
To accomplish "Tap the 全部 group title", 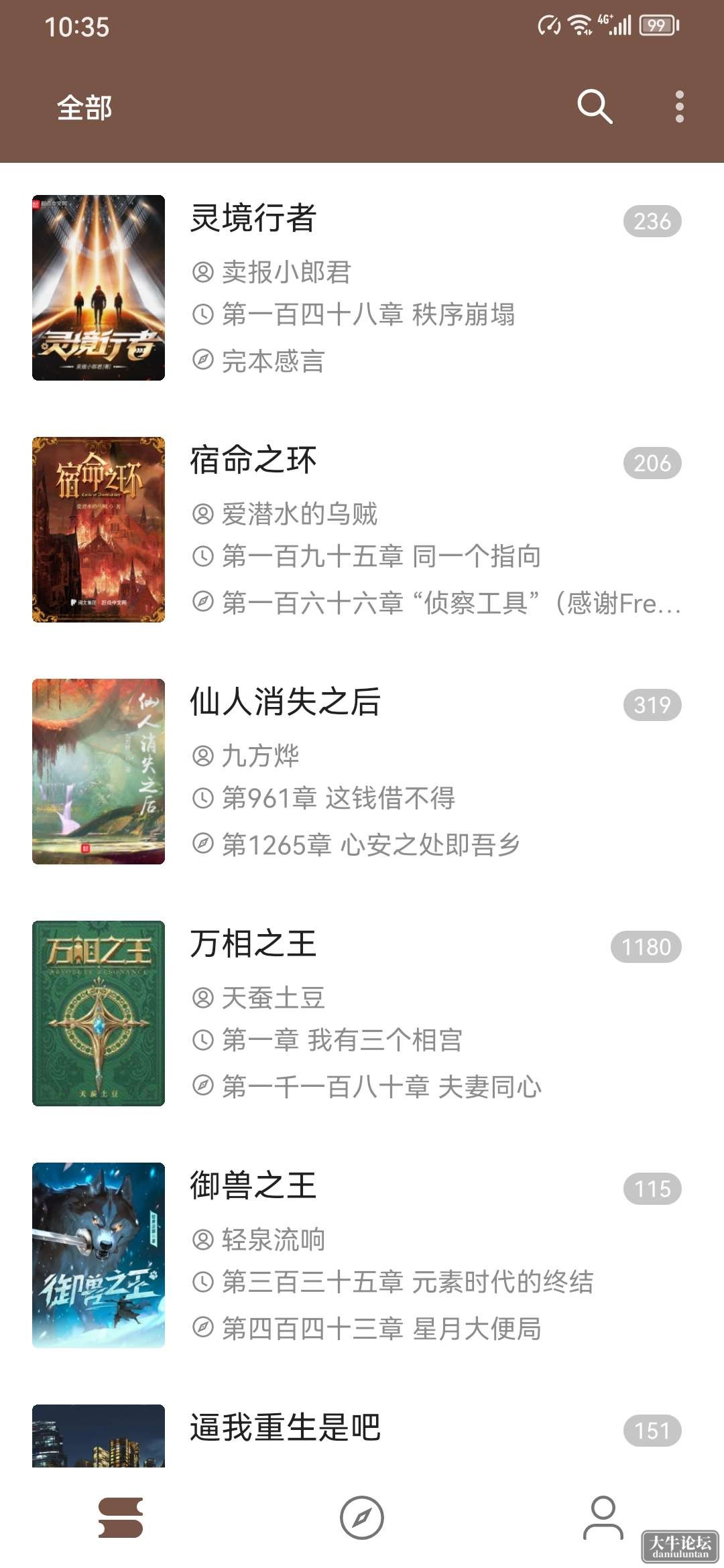I will [84, 107].
